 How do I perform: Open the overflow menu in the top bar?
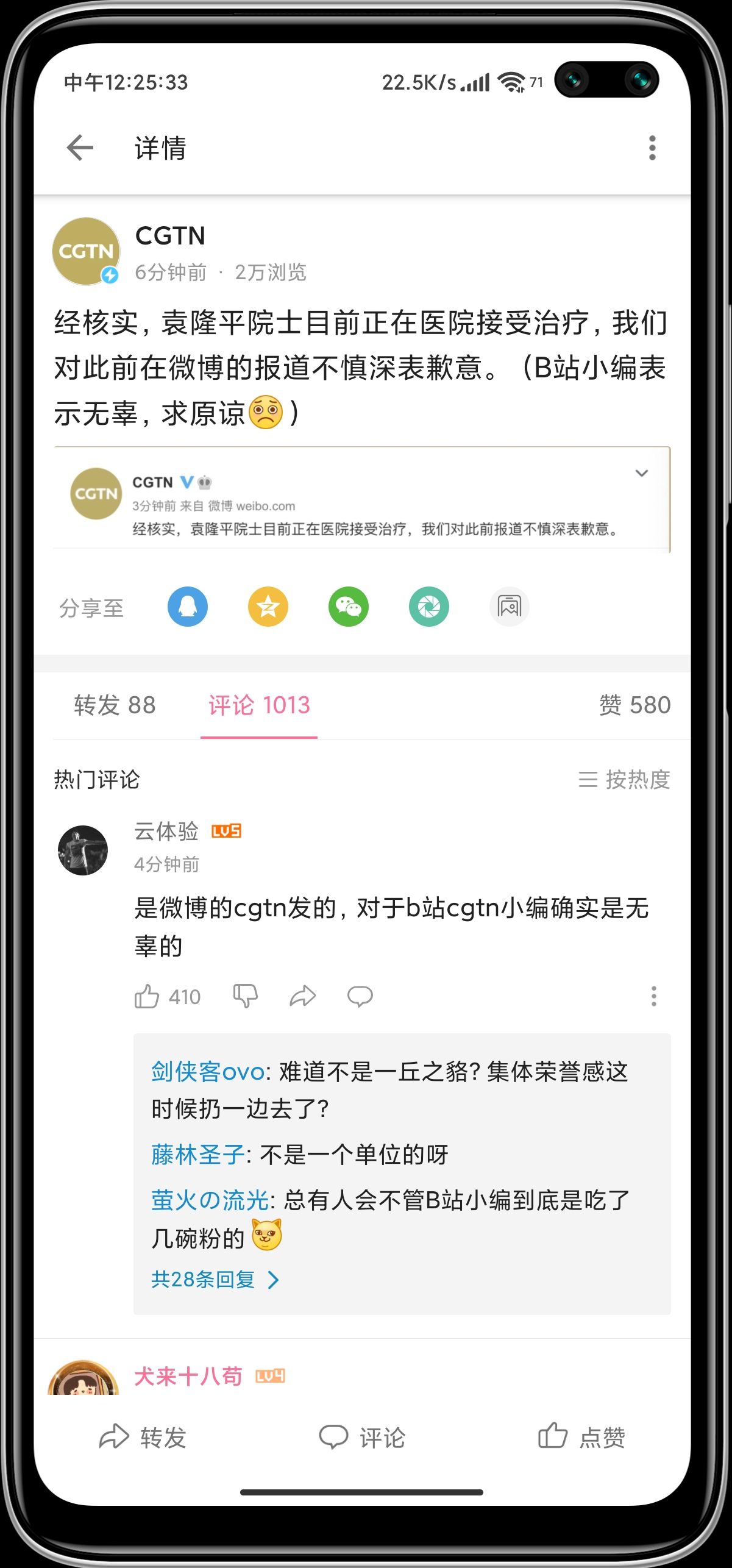652,148
